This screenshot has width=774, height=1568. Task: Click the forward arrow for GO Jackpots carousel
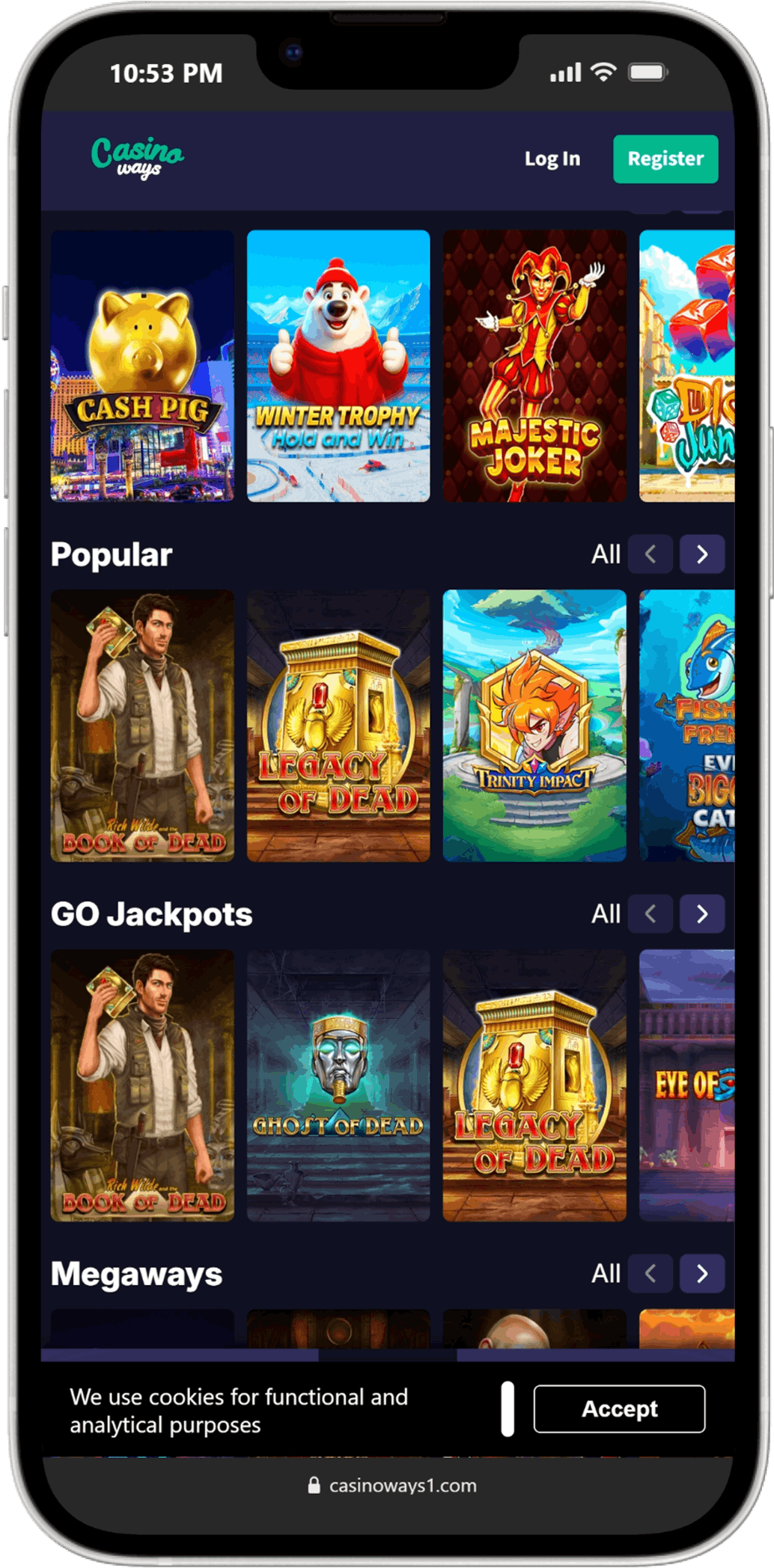click(x=702, y=914)
